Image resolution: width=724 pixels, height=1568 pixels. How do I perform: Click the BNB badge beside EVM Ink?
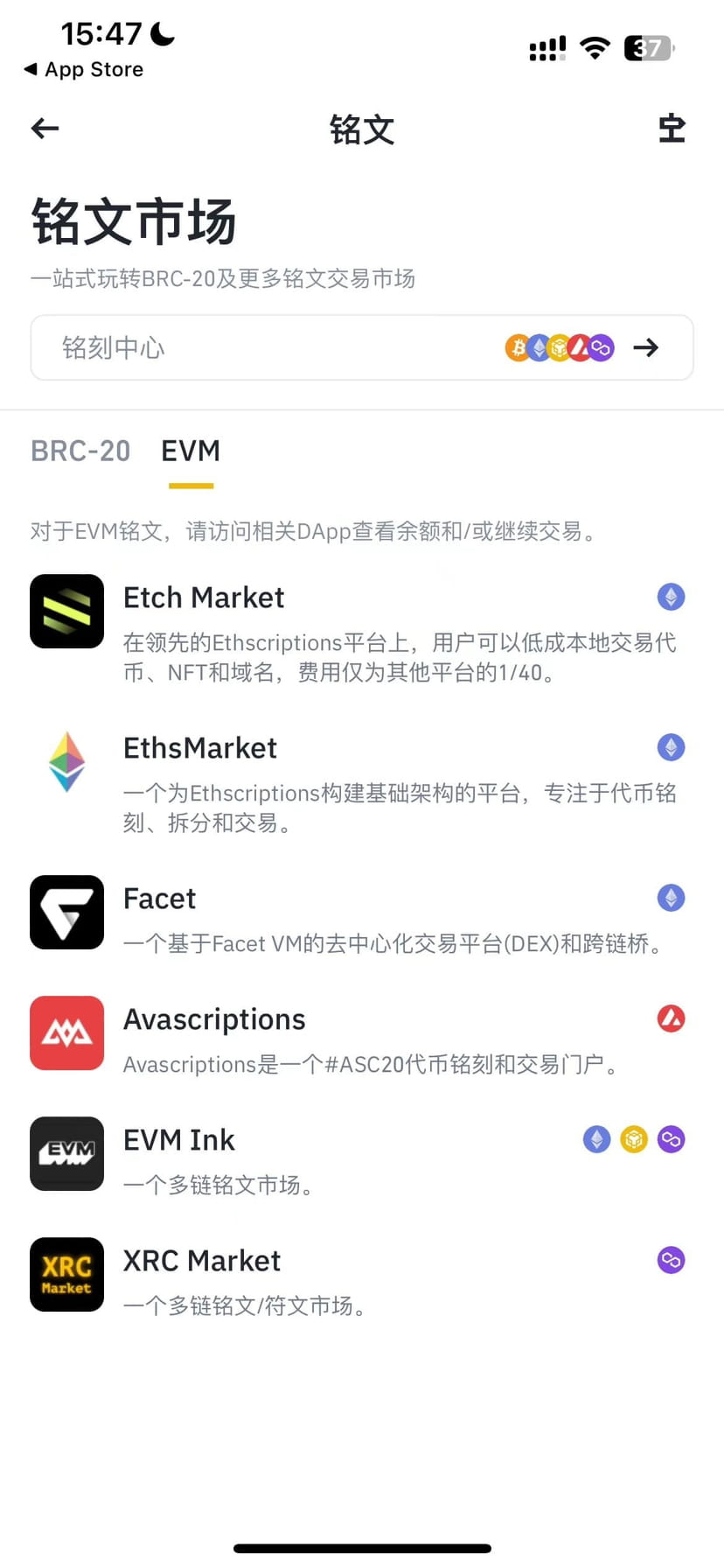click(x=633, y=1138)
